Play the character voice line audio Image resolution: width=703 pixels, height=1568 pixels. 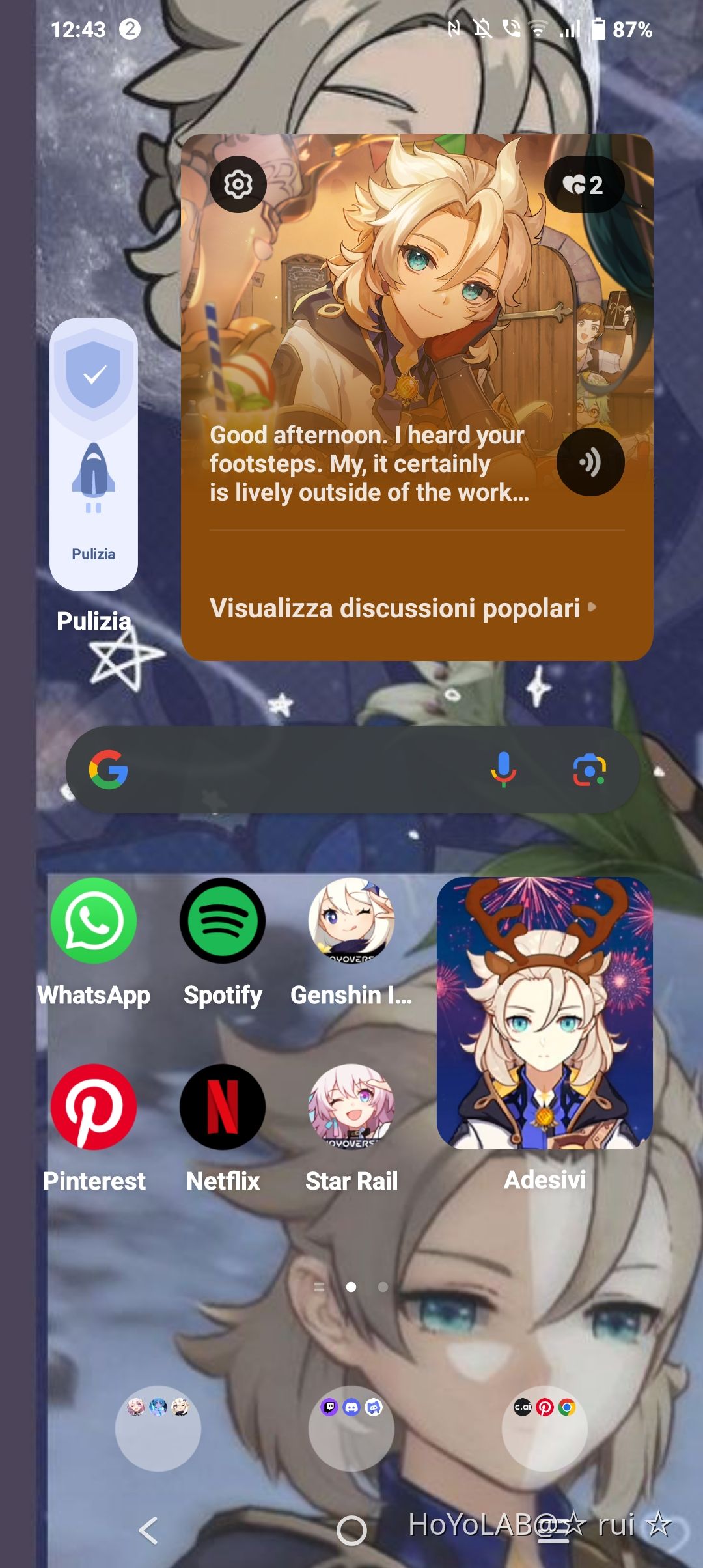[590, 462]
